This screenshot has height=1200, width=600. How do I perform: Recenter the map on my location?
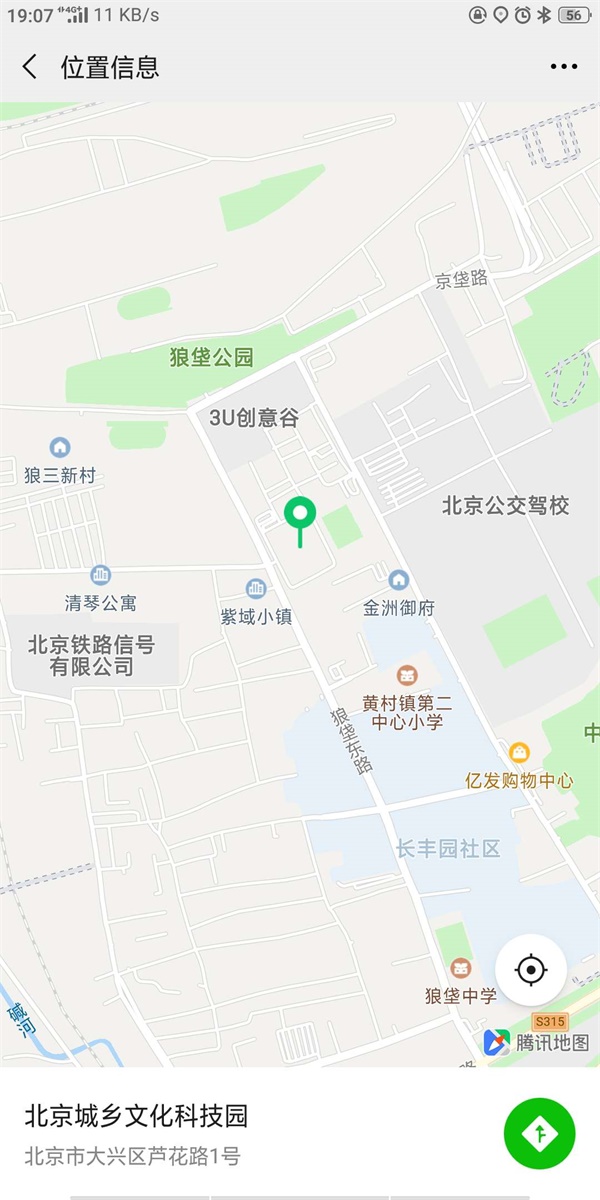click(531, 969)
